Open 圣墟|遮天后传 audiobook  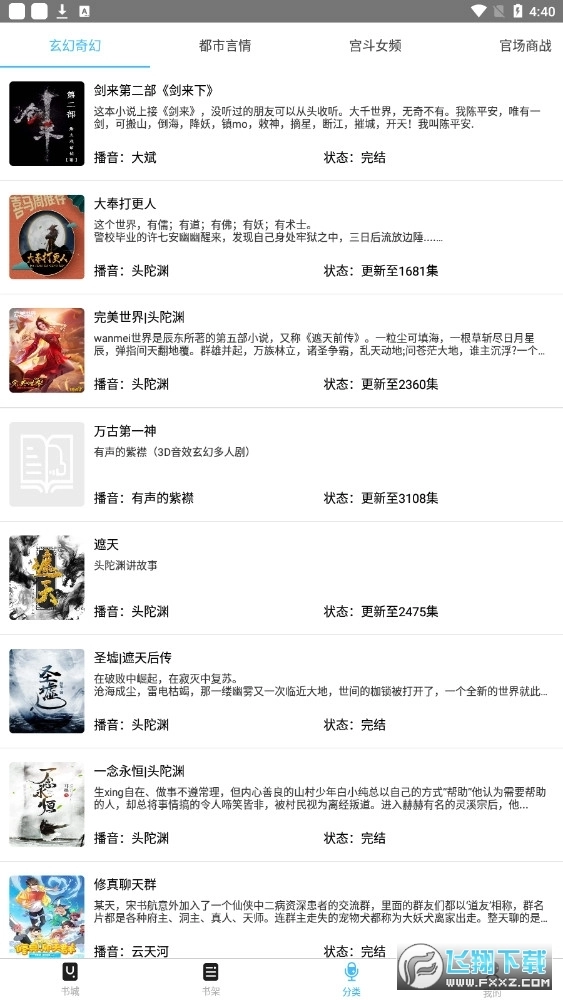click(281, 691)
